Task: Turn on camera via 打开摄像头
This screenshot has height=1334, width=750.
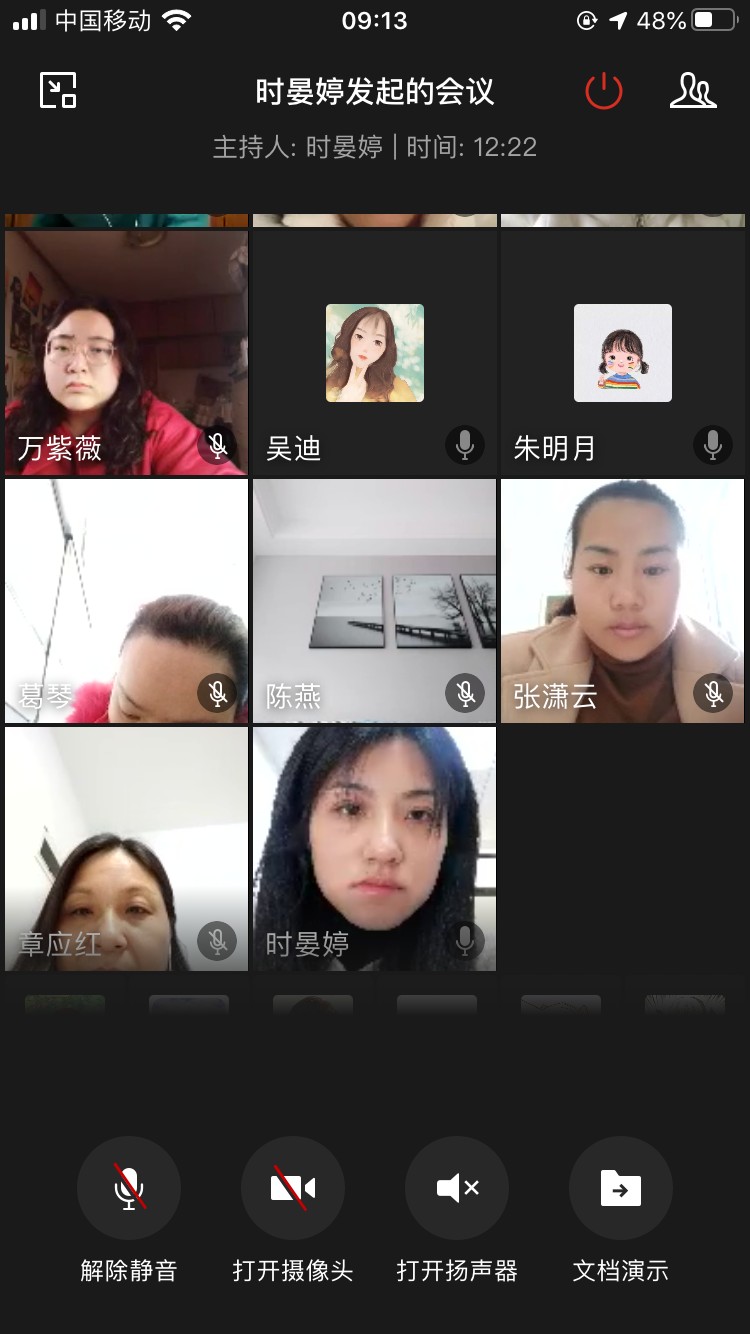Action: pos(293,1189)
